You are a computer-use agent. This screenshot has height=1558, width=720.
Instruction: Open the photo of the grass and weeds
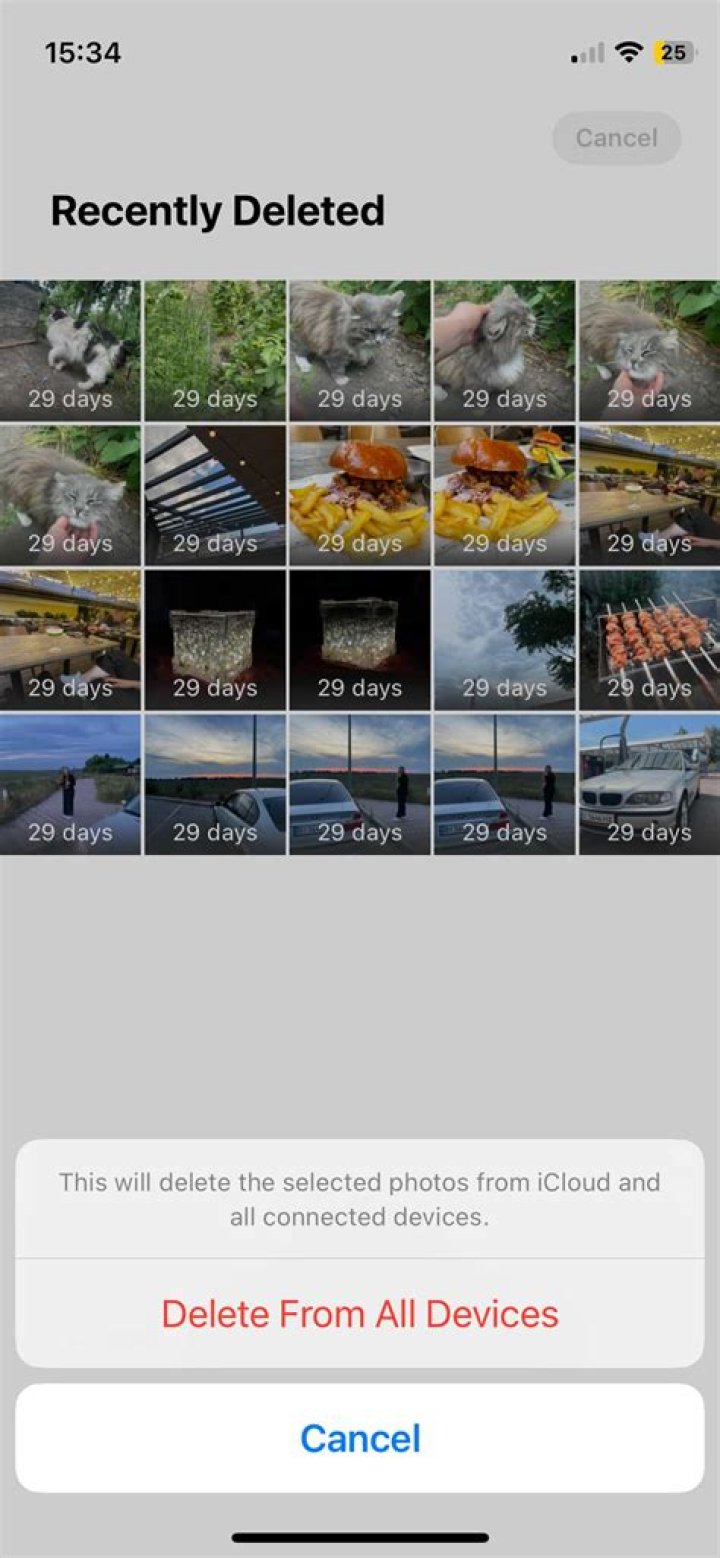(x=215, y=350)
